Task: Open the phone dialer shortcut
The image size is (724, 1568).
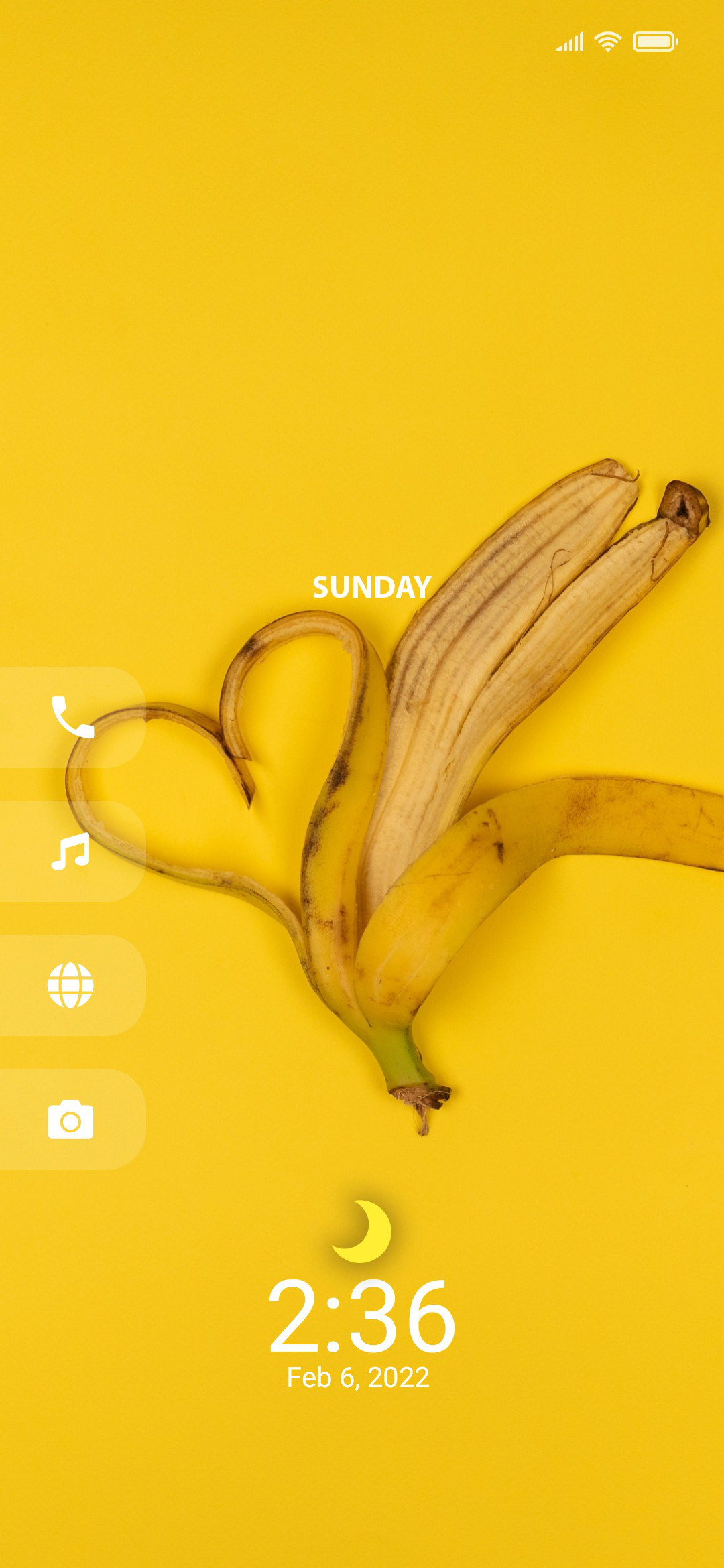Action: (x=72, y=717)
